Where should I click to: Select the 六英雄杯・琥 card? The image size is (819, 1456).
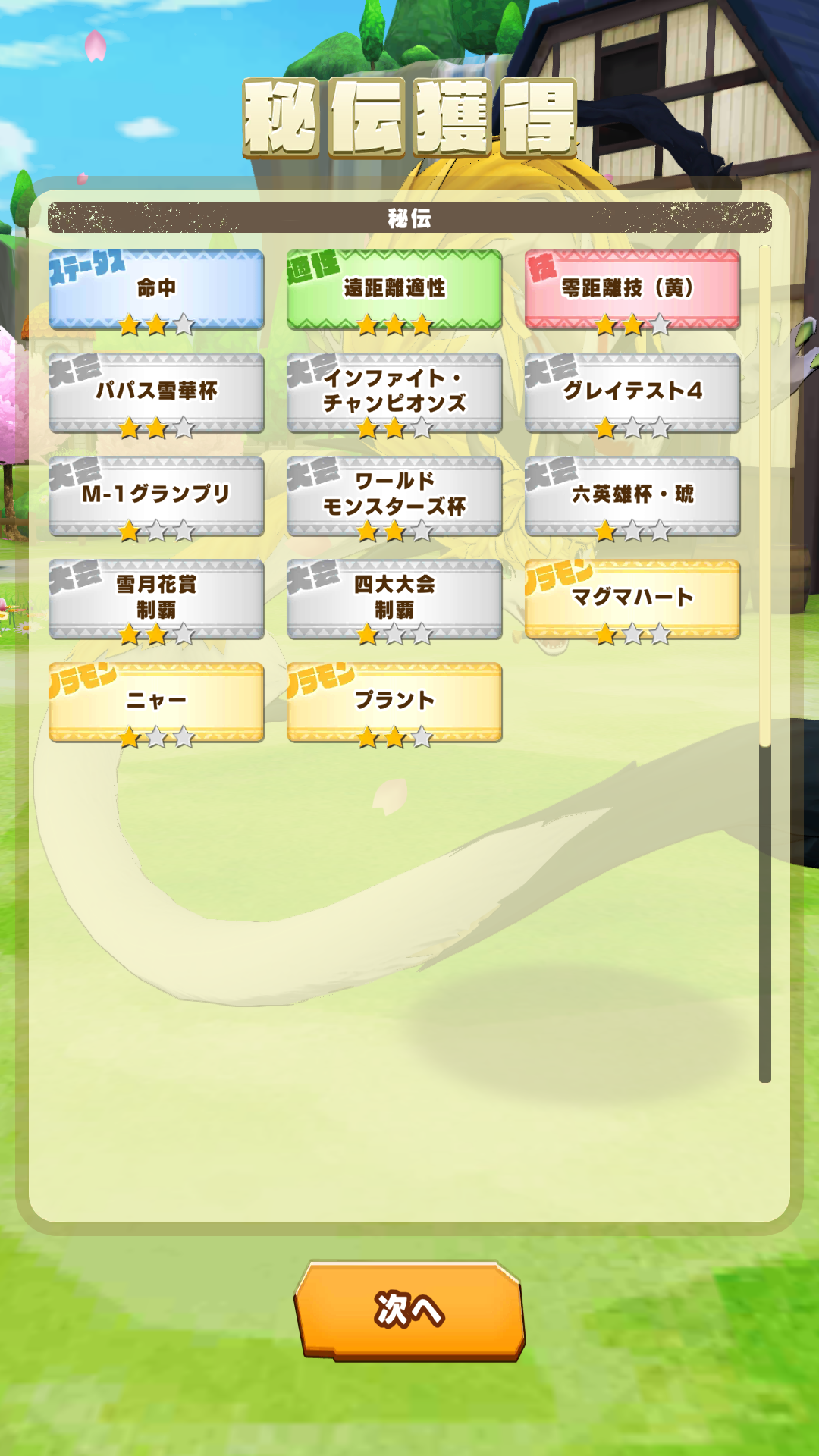(x=632, y=496)
